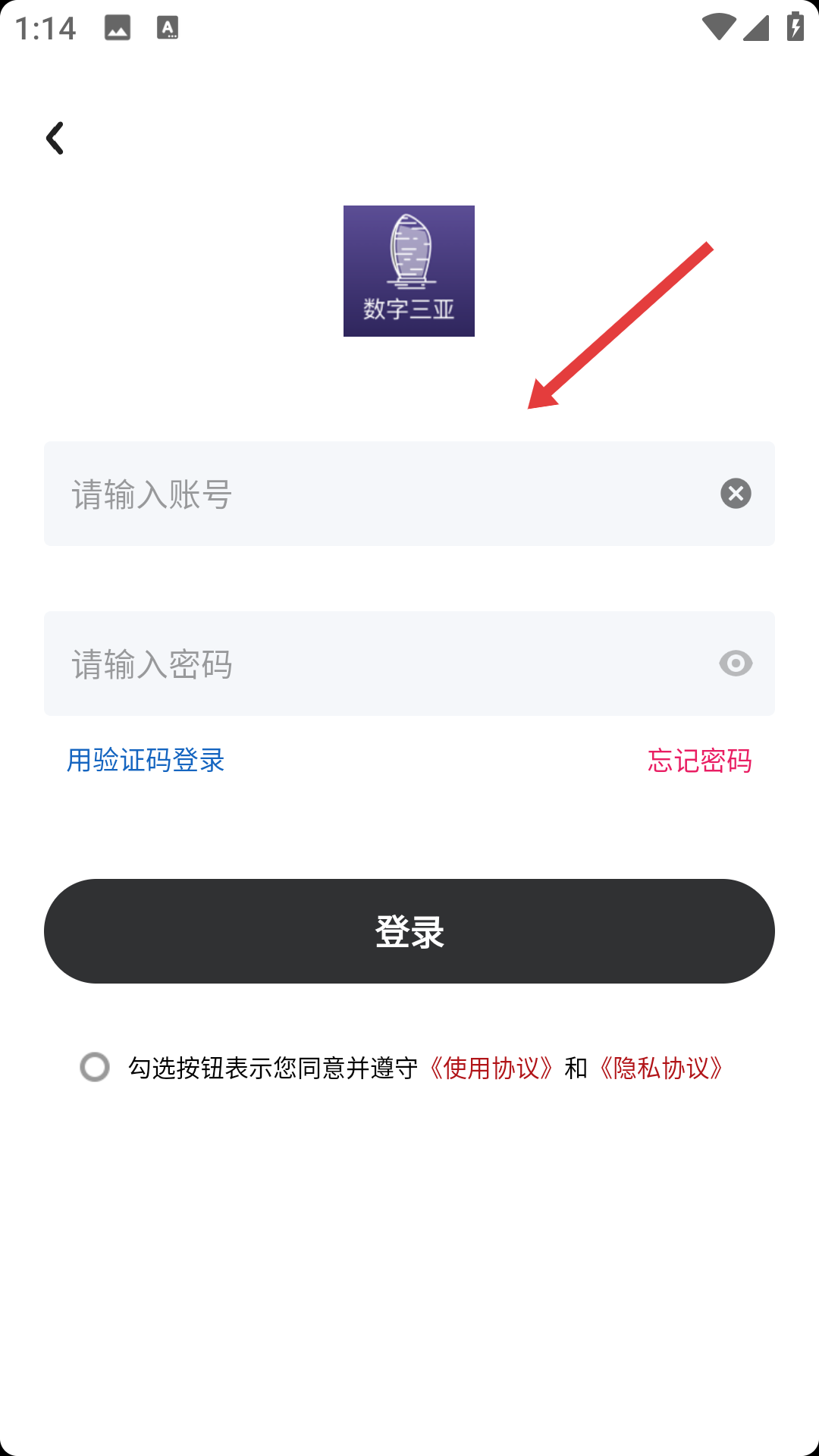Screen dimensions: 819x1456
Task: Toggle password visibility with the eye icon
Action: 736,664
